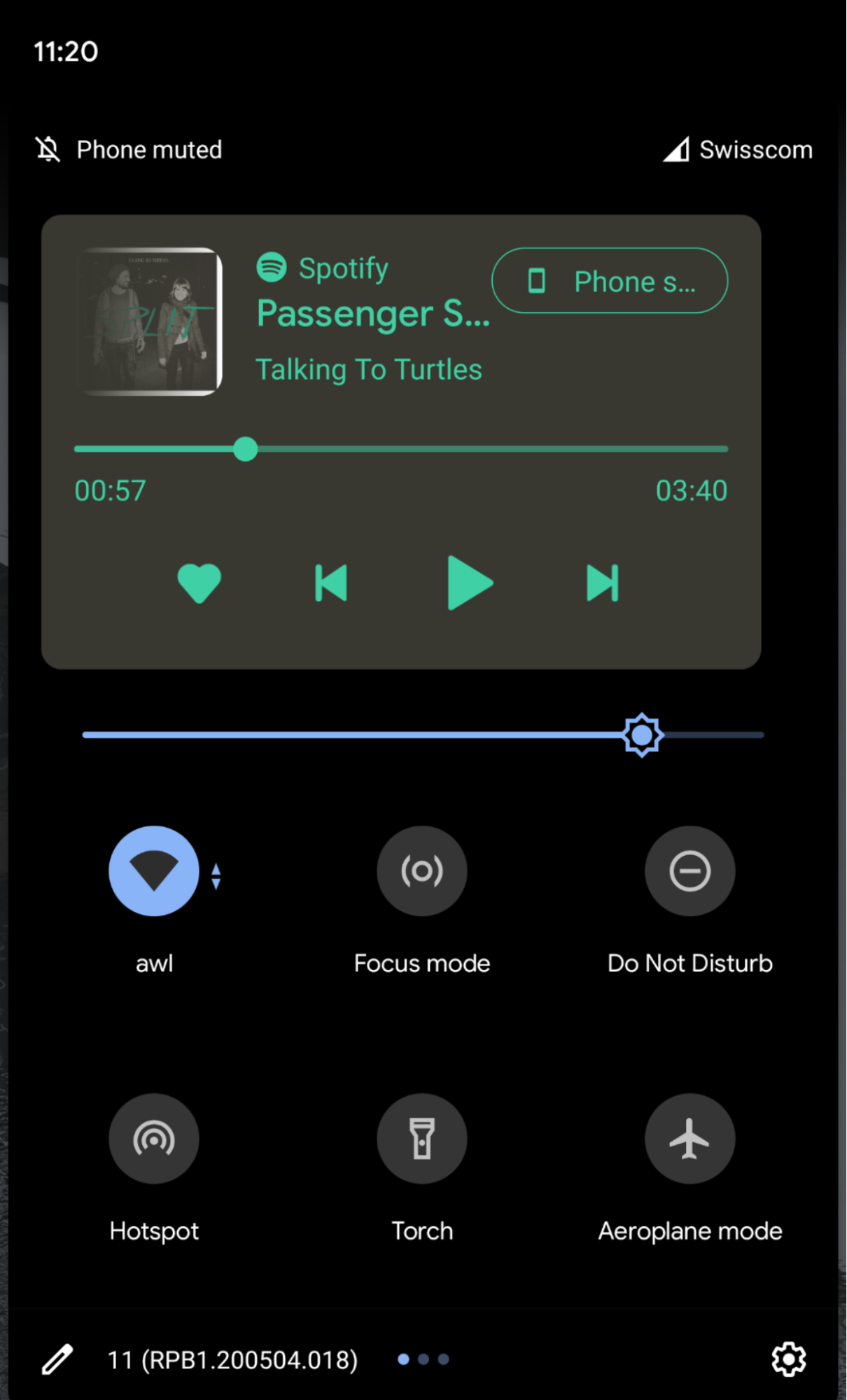Screen dimensions: 847x1400
Task: Toggle the awl Wi-Fi tile off
Action: [153, 871]
